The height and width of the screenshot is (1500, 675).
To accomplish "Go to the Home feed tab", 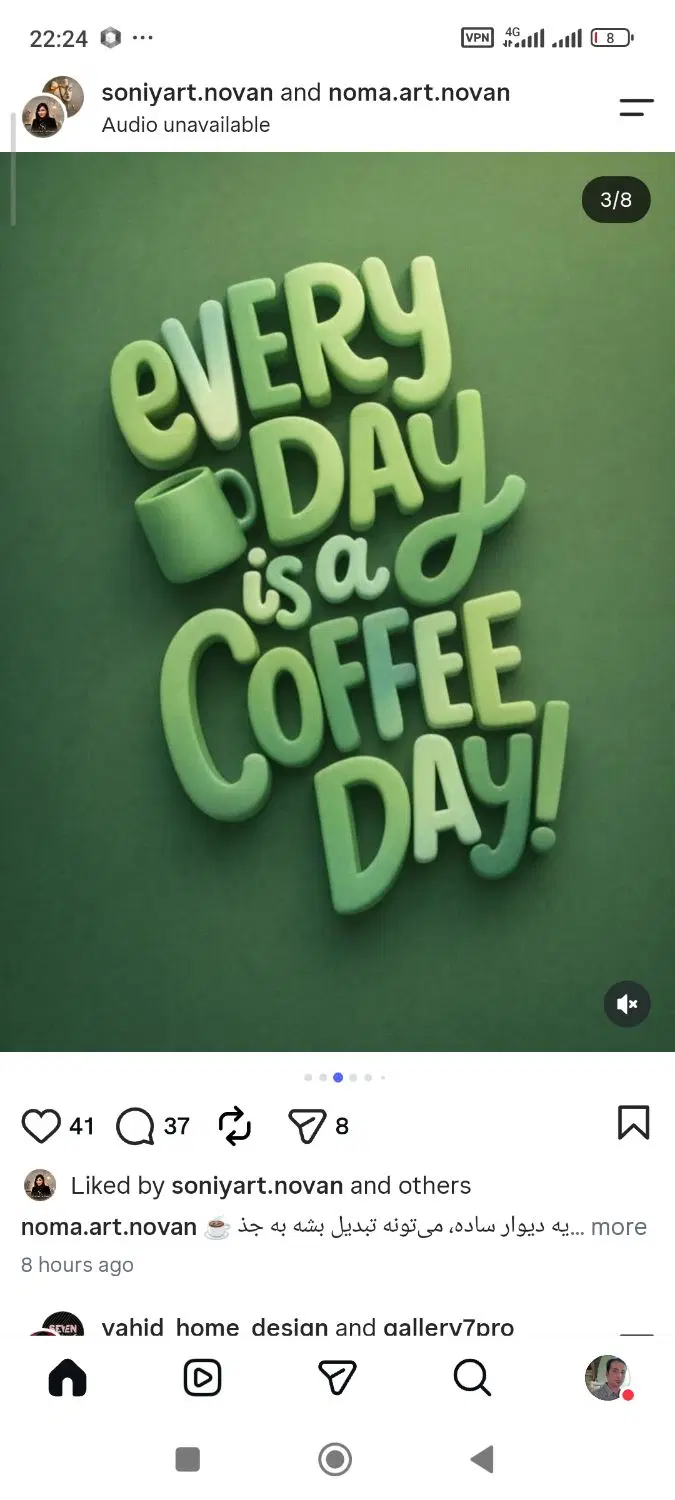I will pos(67,1378).
